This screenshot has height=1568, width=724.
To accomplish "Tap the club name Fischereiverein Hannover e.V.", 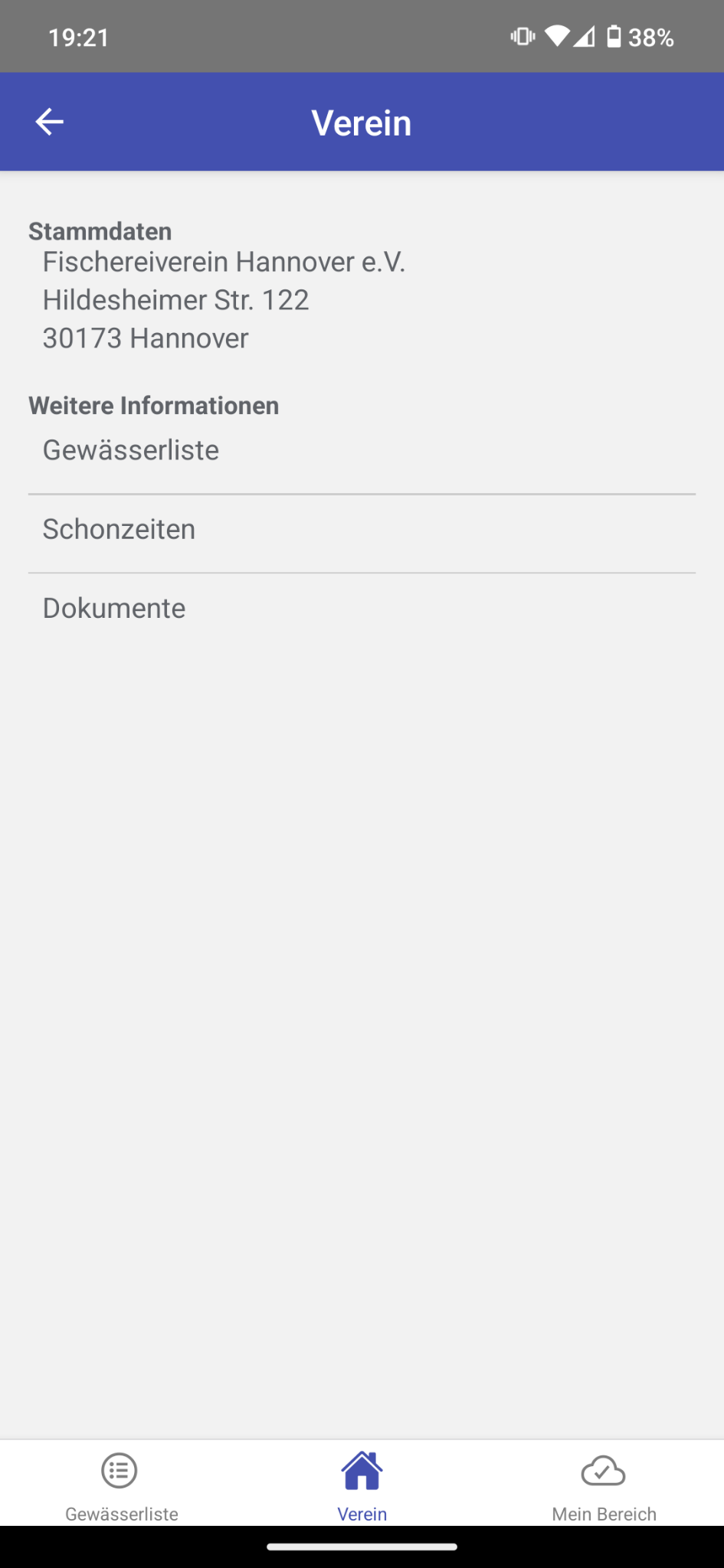I will click(225, 262).
